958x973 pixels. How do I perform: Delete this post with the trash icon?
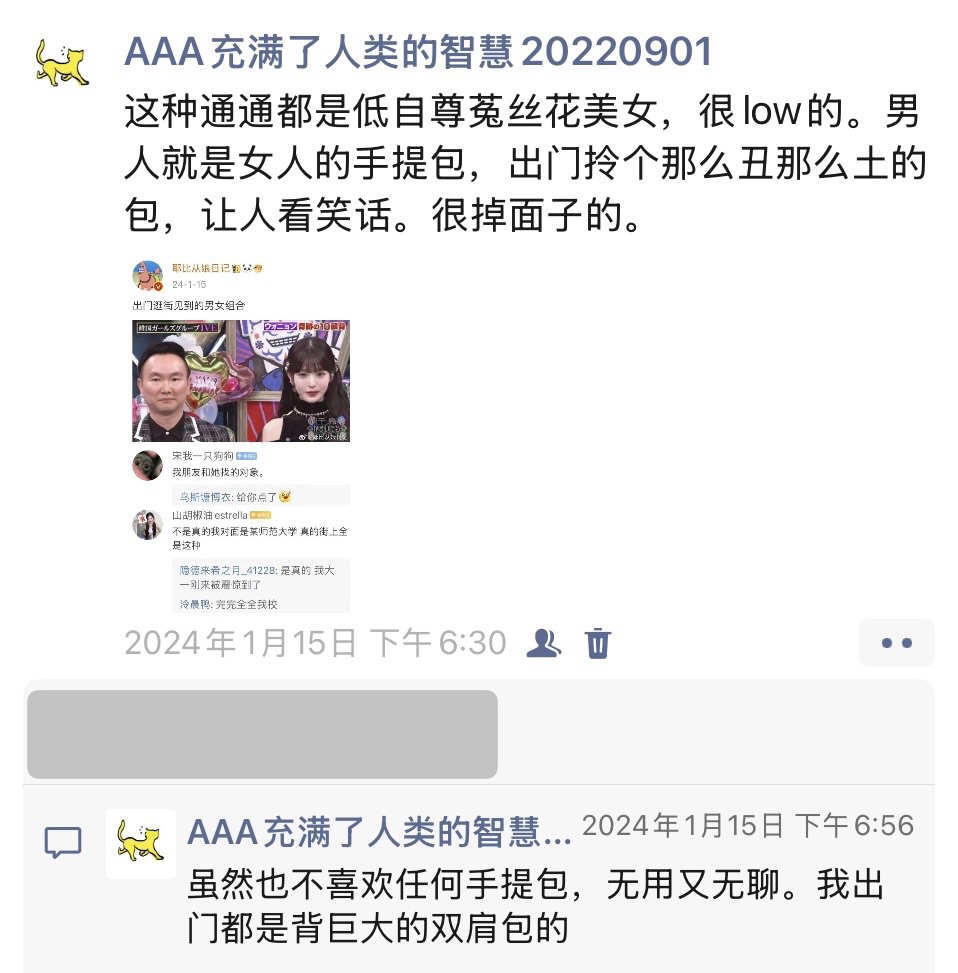[x=598, y=643]
